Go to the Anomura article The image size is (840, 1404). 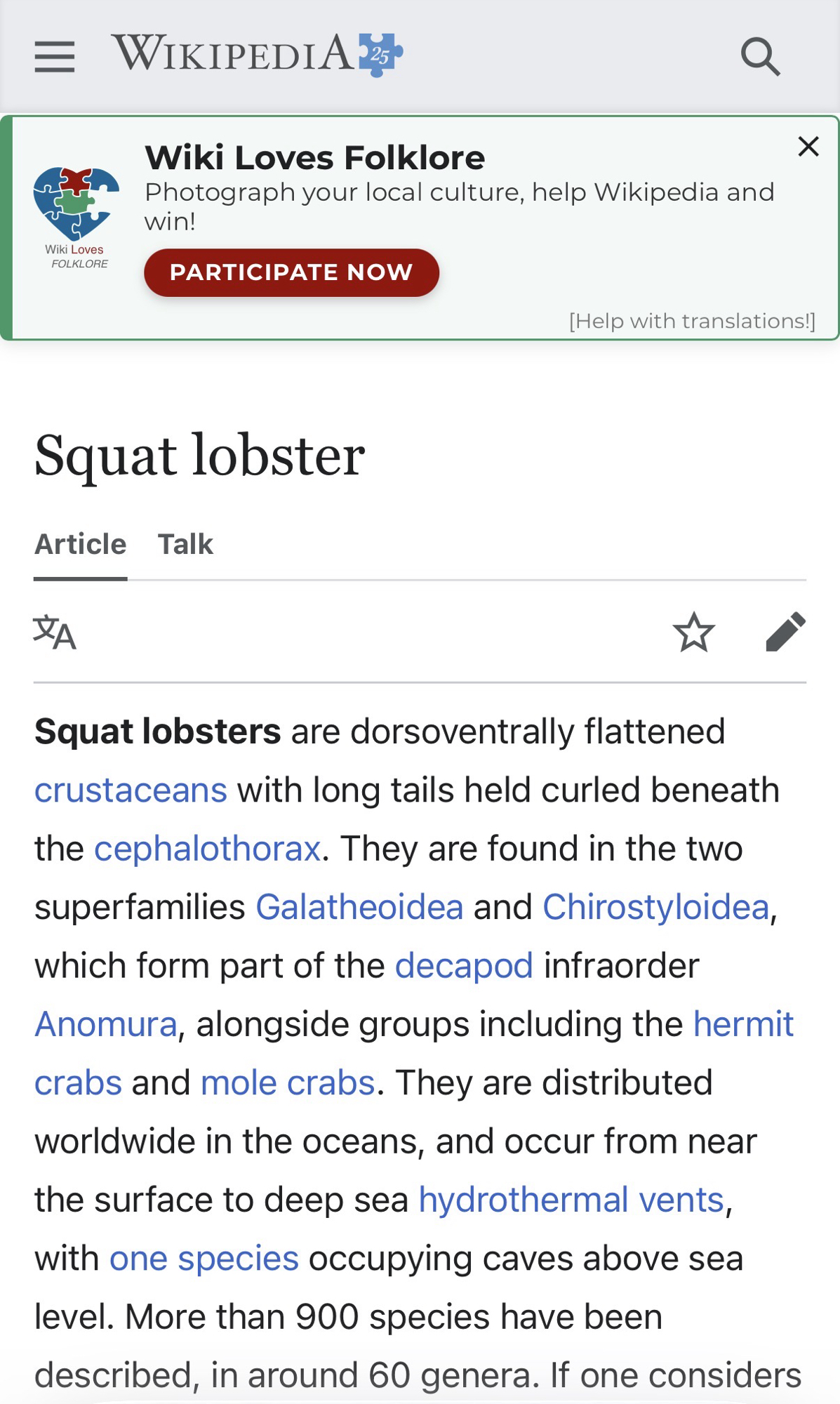[x=106, y=1024]
